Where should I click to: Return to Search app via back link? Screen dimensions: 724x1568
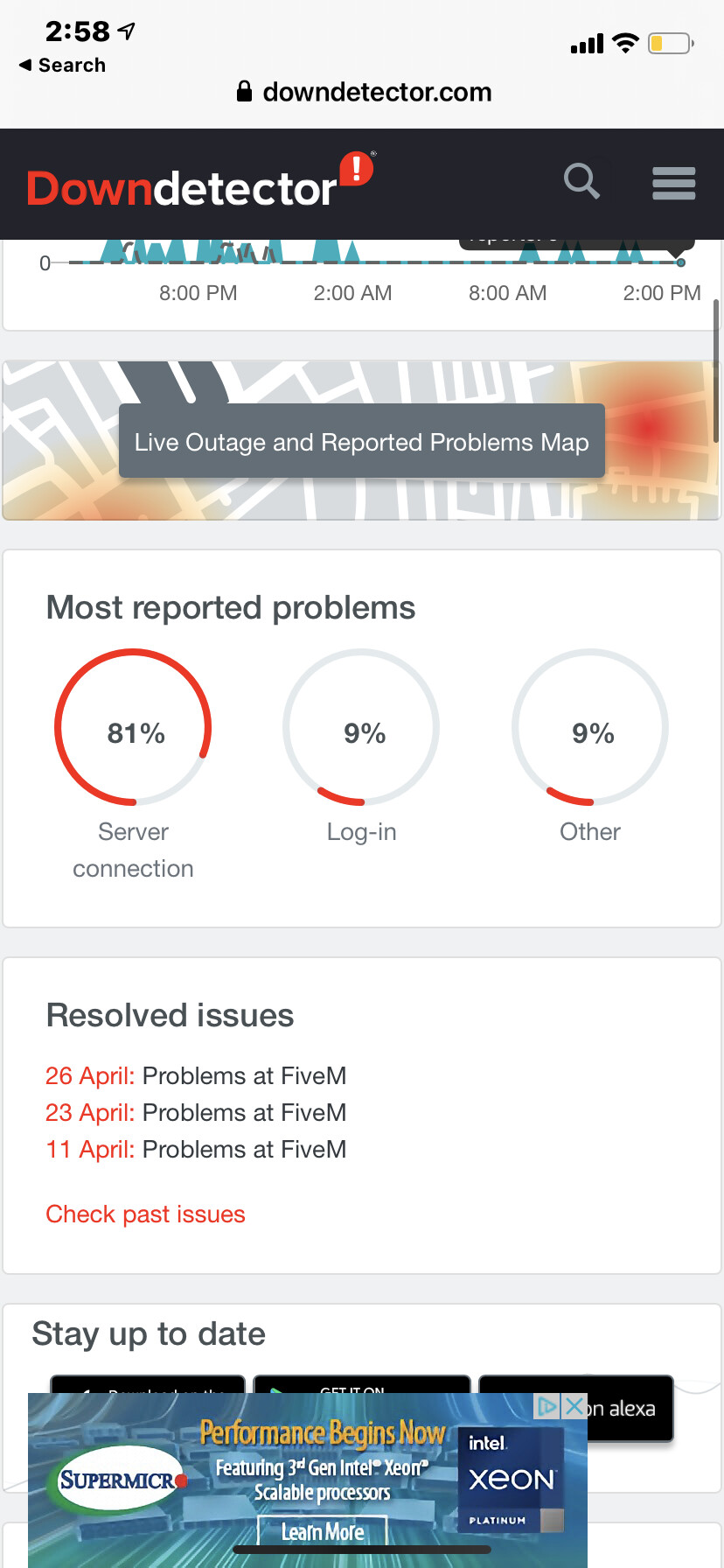point(63,66)
